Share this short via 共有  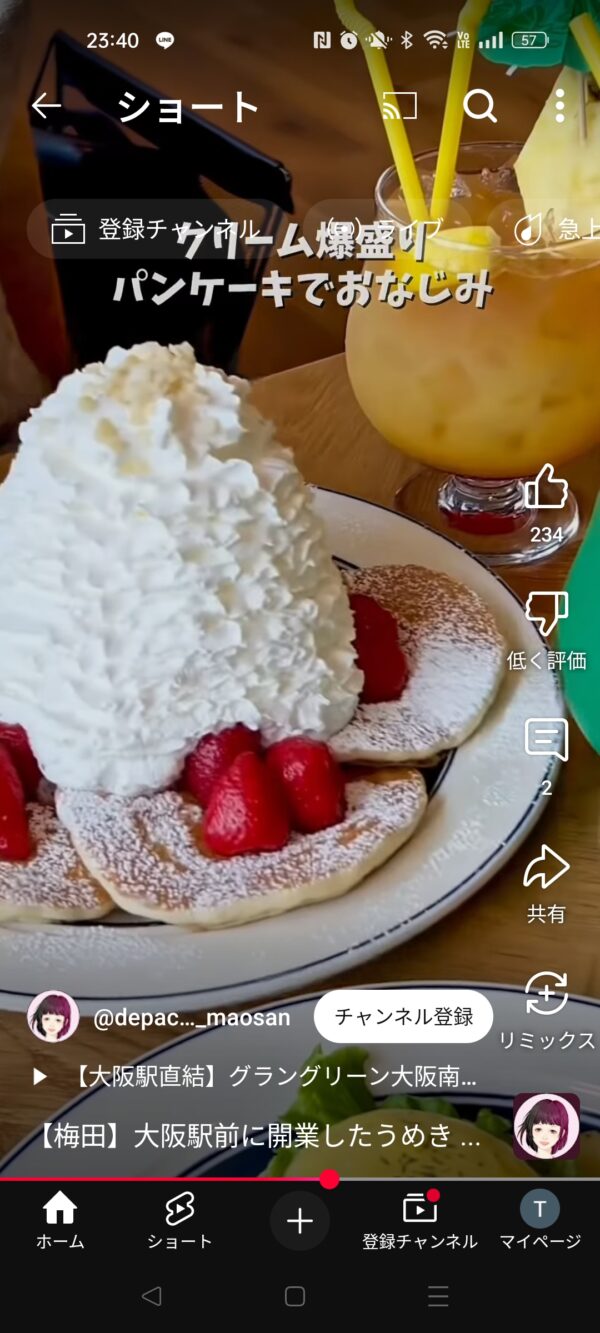pos(546,868)
